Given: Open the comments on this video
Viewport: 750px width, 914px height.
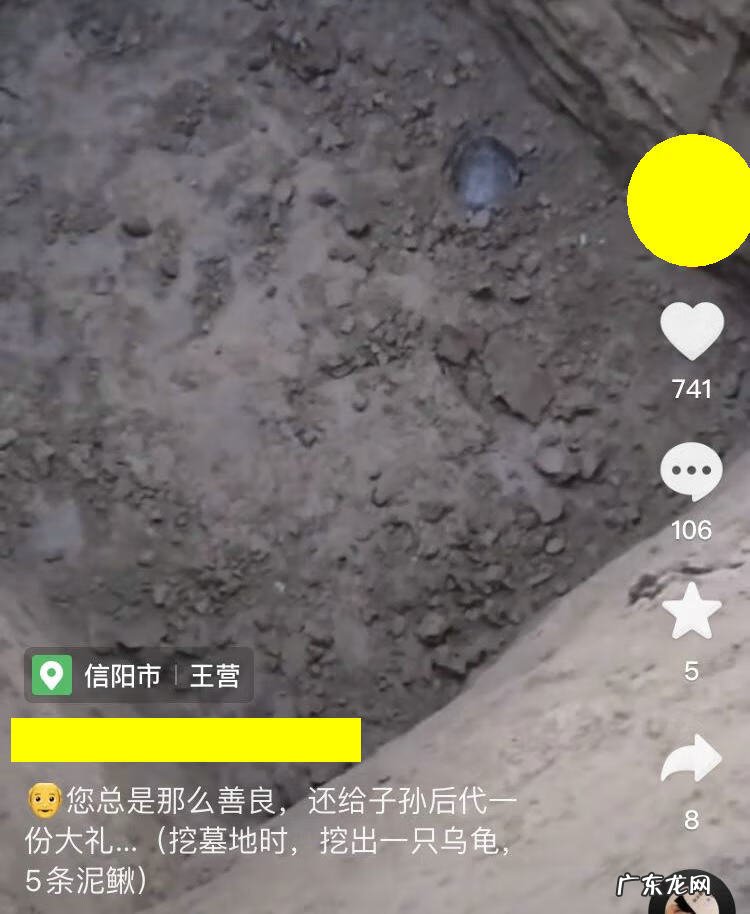Looking at the screenshot, I should click(691, 471).
